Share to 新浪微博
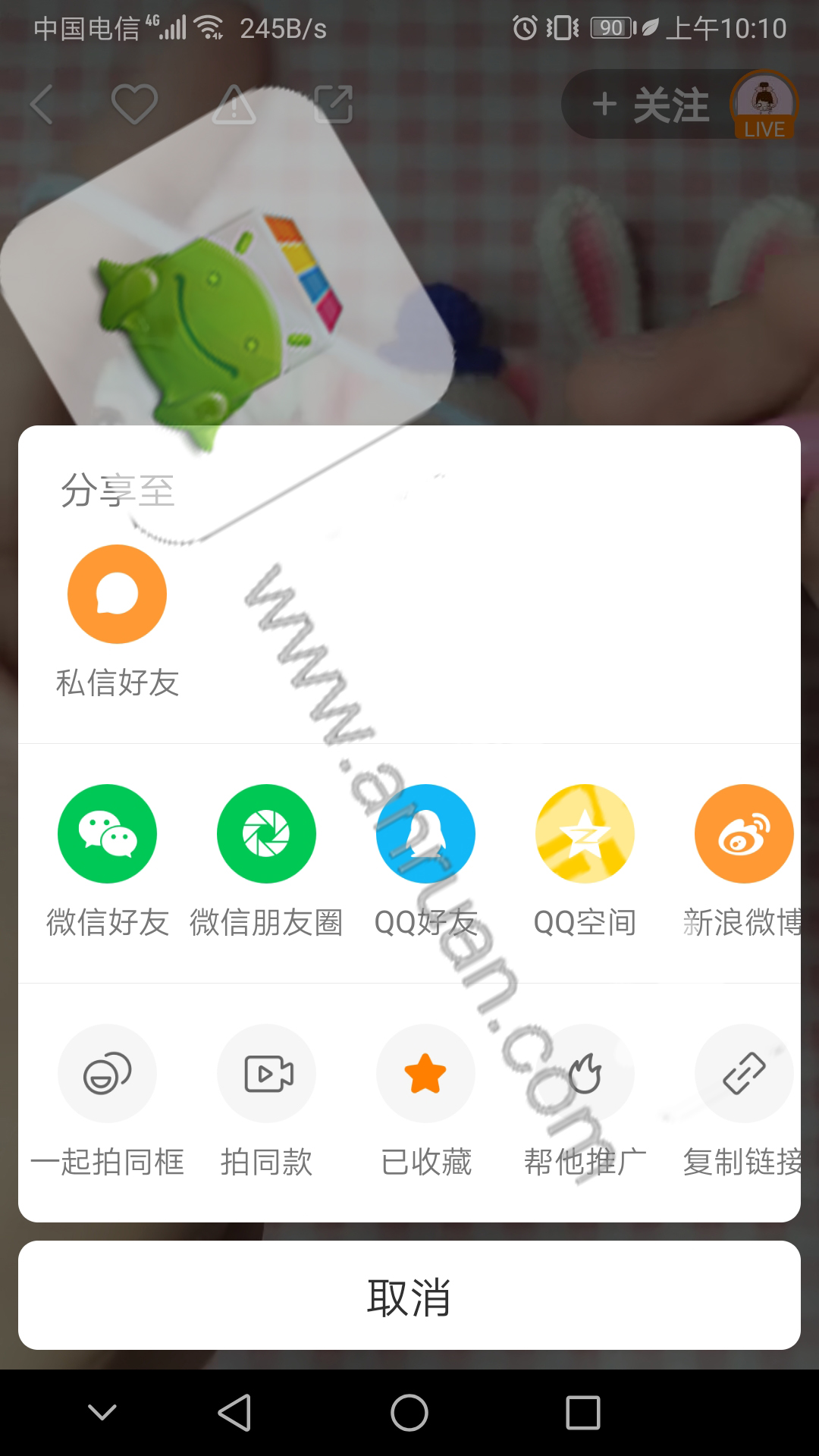This screenshot has height=1456, width=819. (x=743, y=833)
